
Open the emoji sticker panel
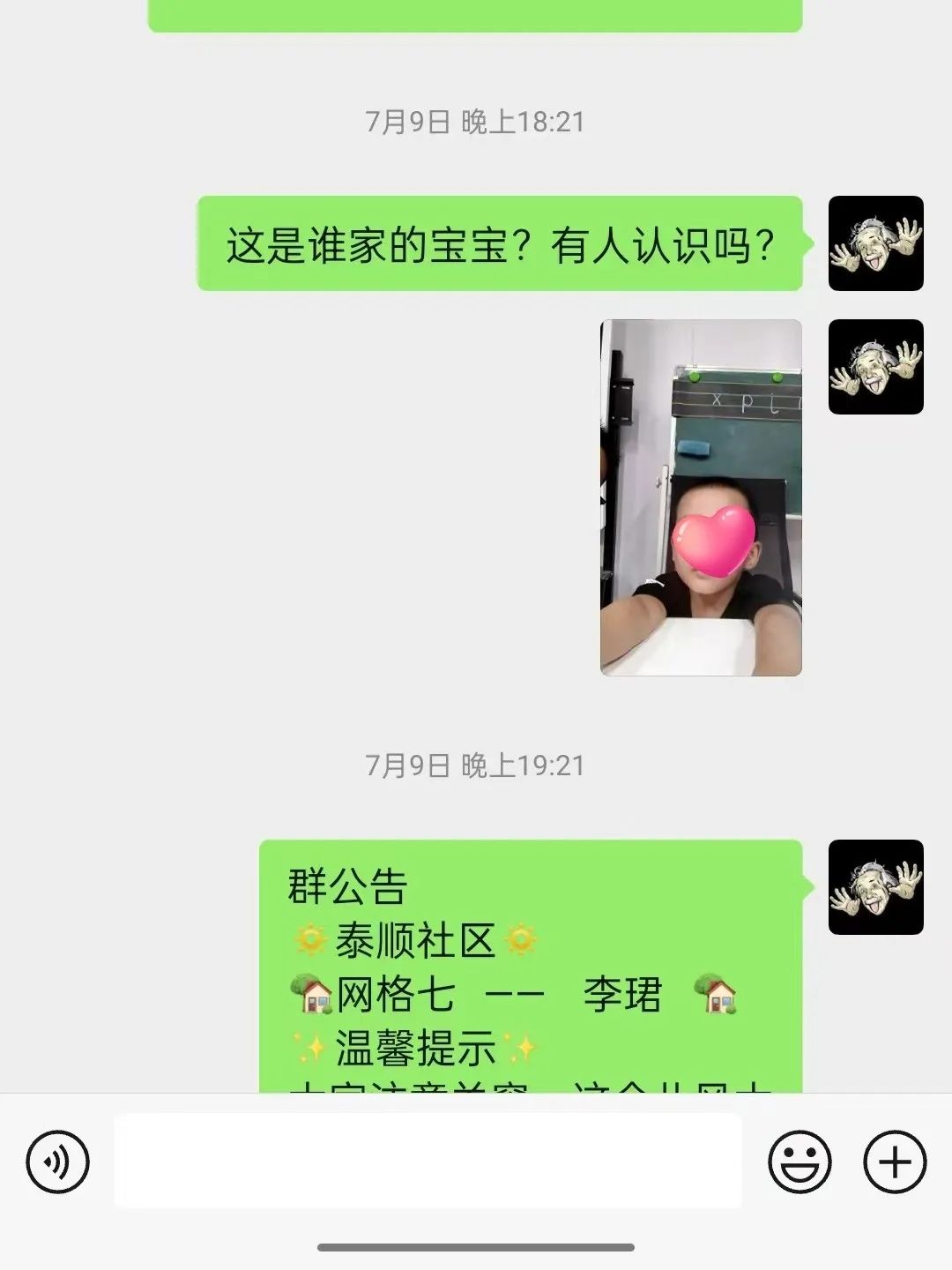[800, 1162]
